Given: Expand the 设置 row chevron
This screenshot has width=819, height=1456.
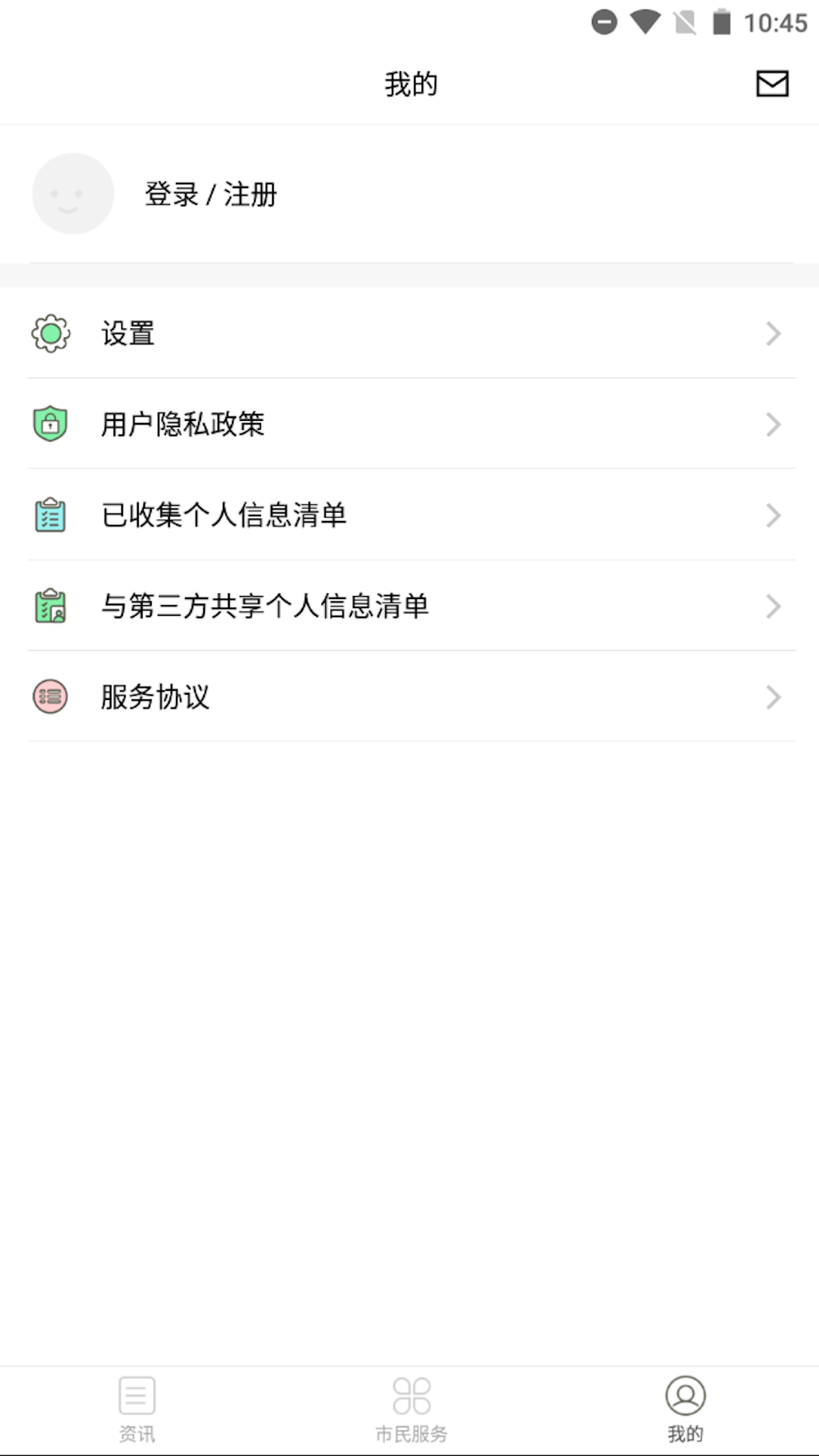Looking at the screenshot, I should pyautogui.click(x=773, y=334).
